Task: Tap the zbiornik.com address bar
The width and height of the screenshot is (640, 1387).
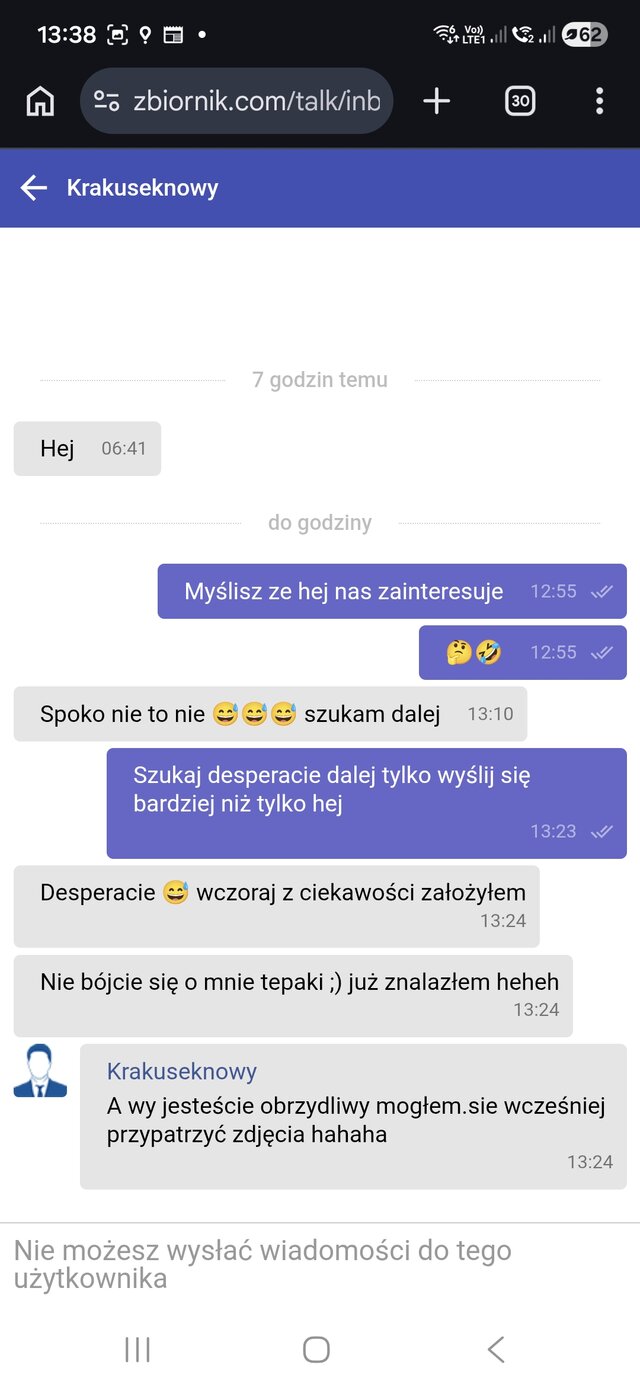Action: [x=256, y=101]
